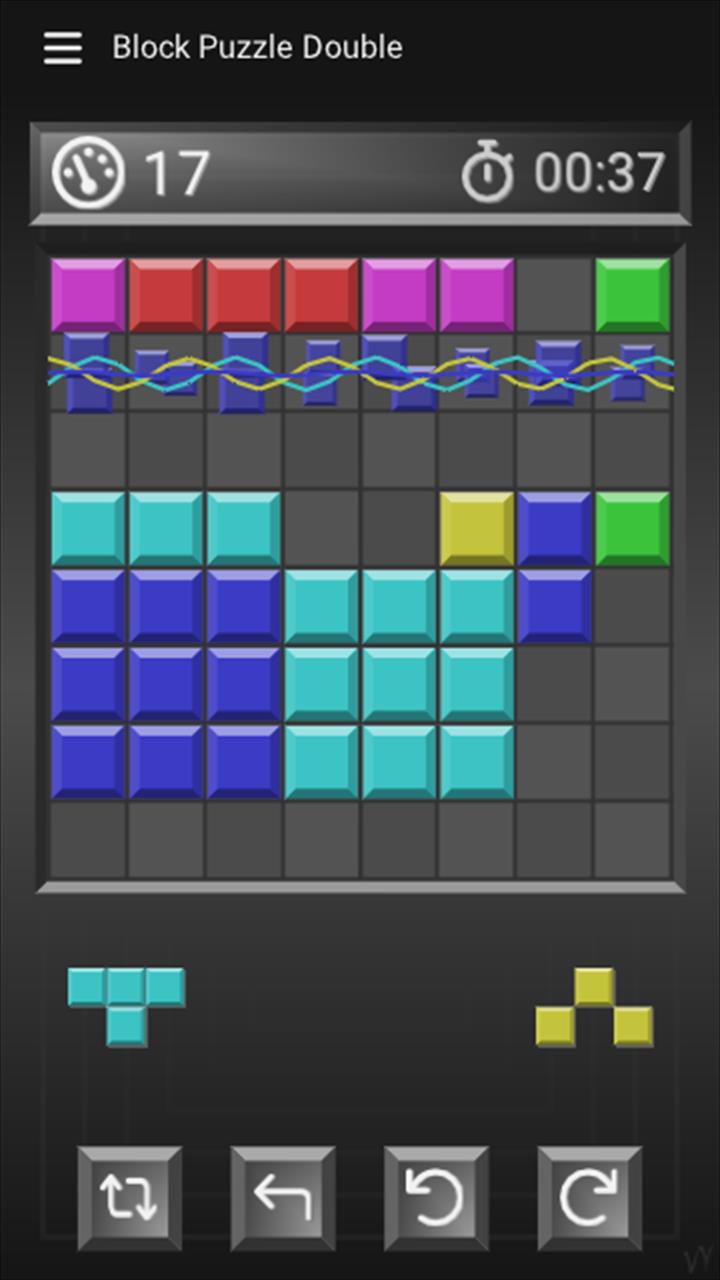The height and width of the screenshot is (1280, 720).
Task: Tap the swap pieces button
Action: pos(130,1198)
